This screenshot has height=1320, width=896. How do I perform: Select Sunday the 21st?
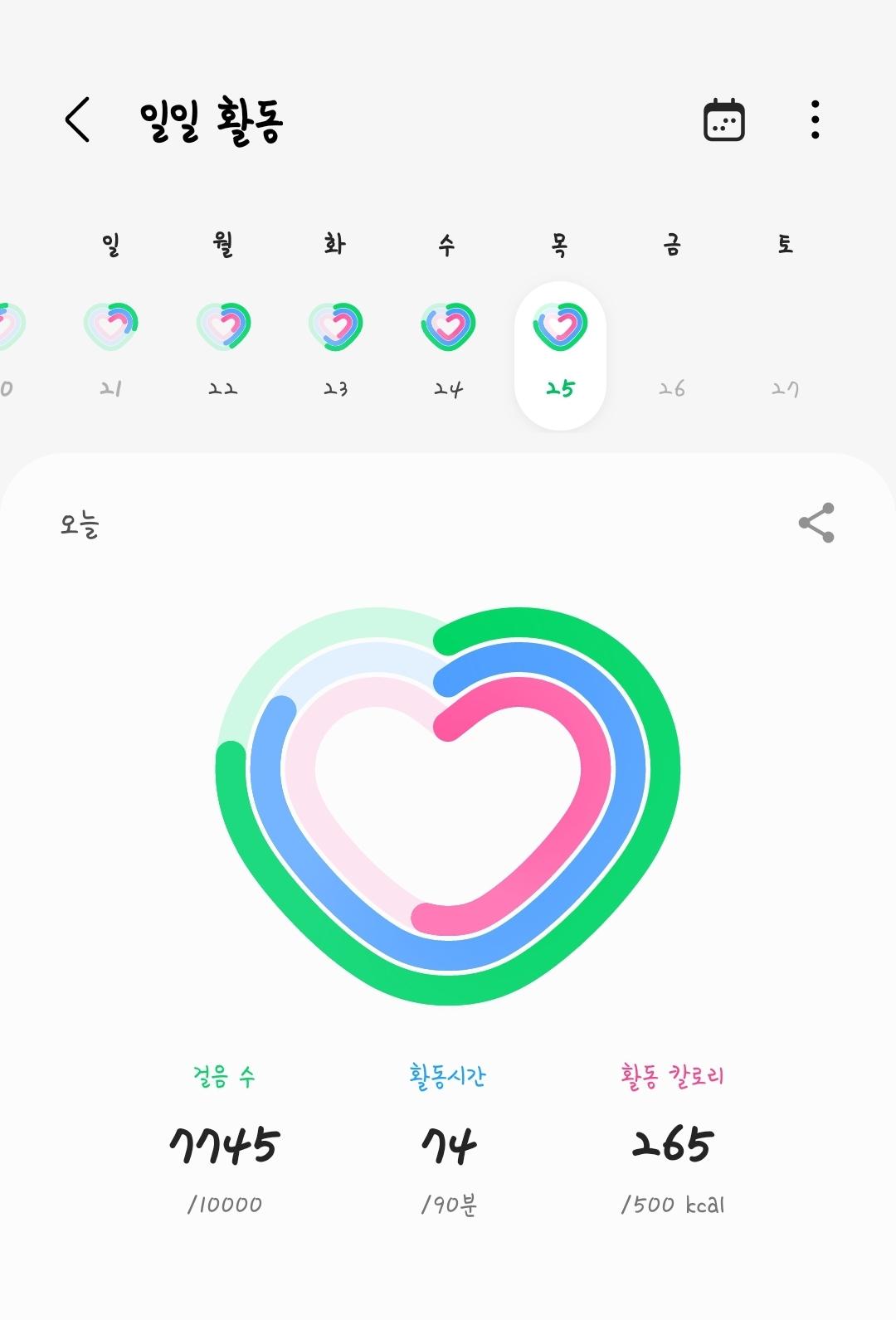tap(111, 348)
